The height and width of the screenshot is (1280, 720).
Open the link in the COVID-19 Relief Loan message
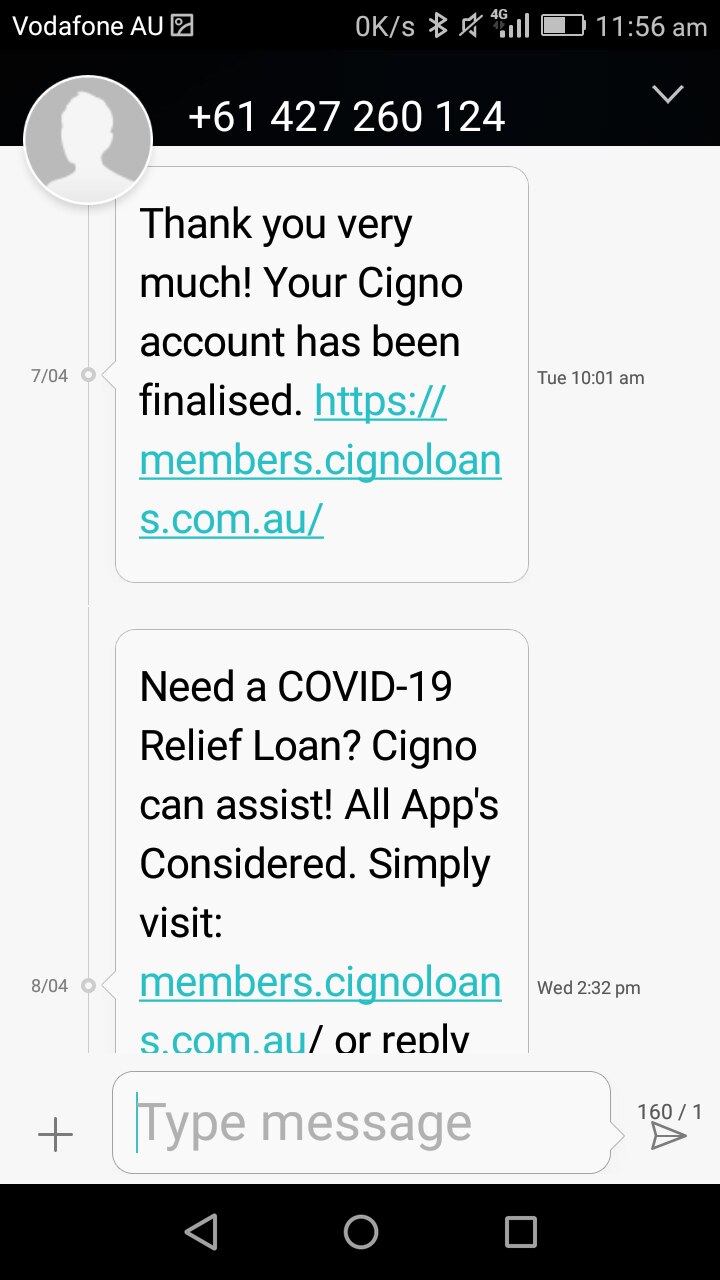(320, 984)
